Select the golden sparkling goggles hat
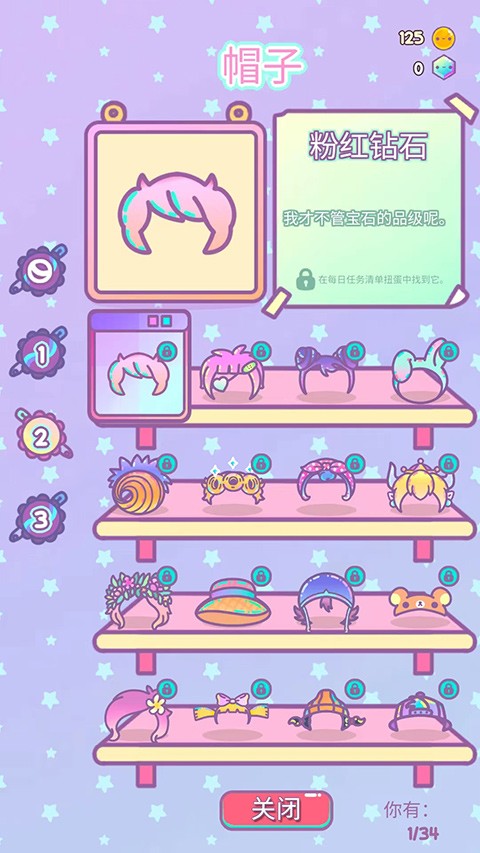This screenshot has height=853, width=480. point(233,483)
